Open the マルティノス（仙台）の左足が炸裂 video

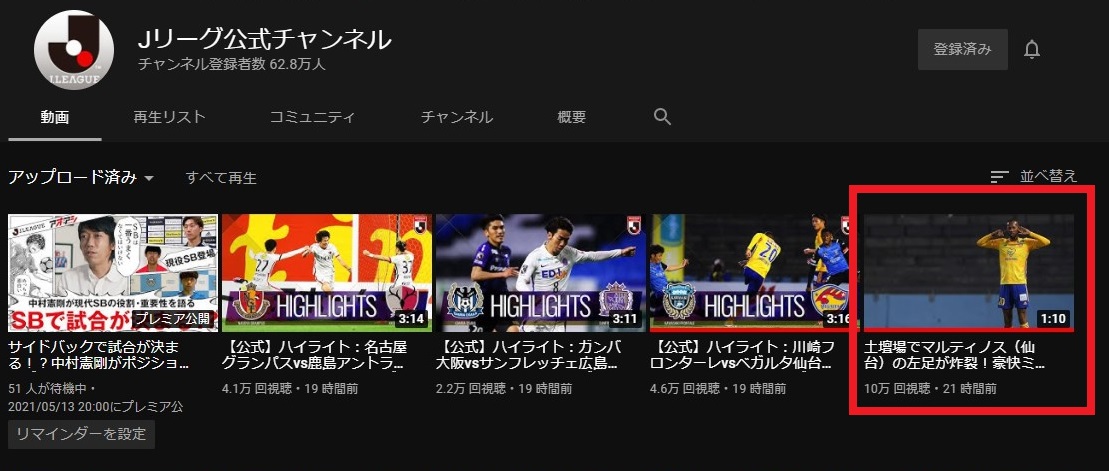click(x=968, y=273)
